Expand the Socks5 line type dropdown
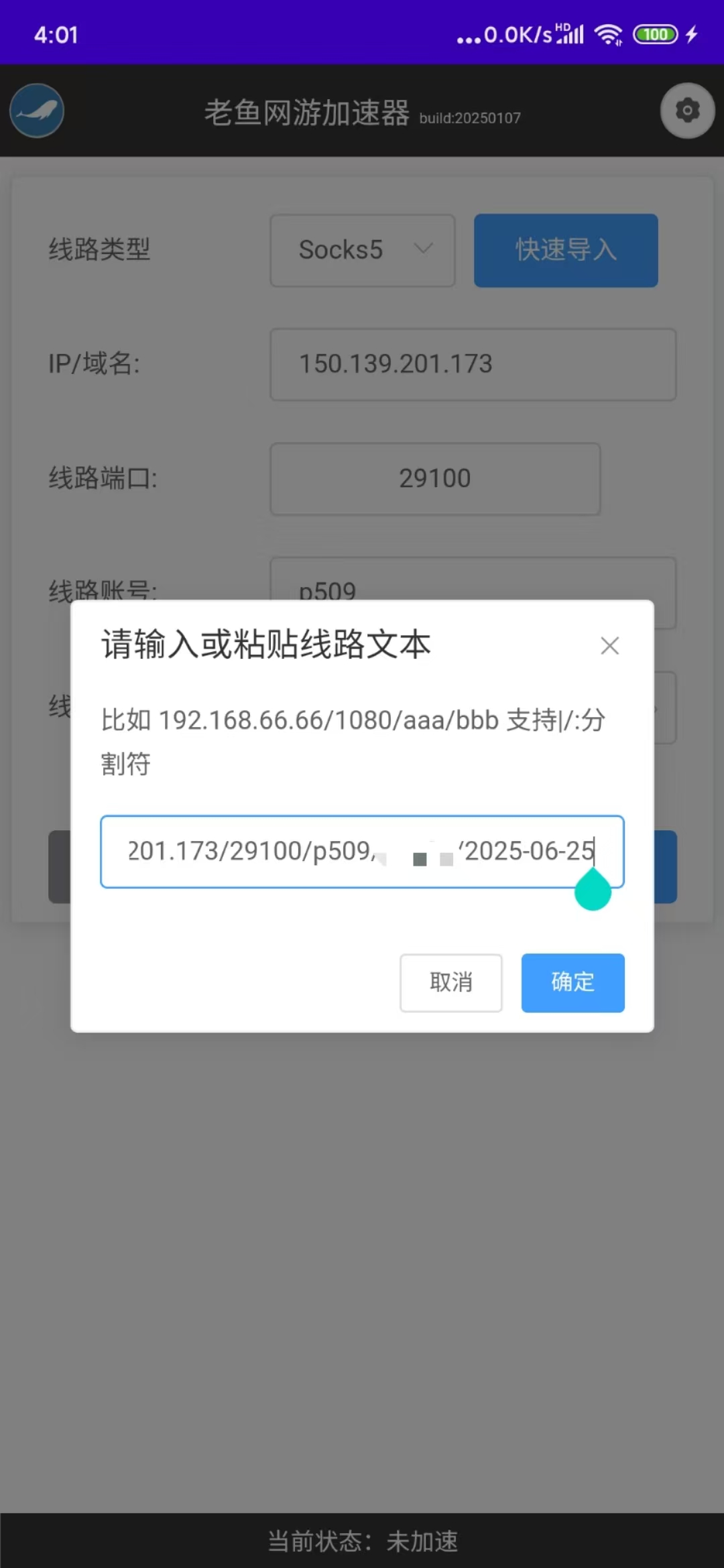Screen dimensions: 724x1568 tap(363, 251)
